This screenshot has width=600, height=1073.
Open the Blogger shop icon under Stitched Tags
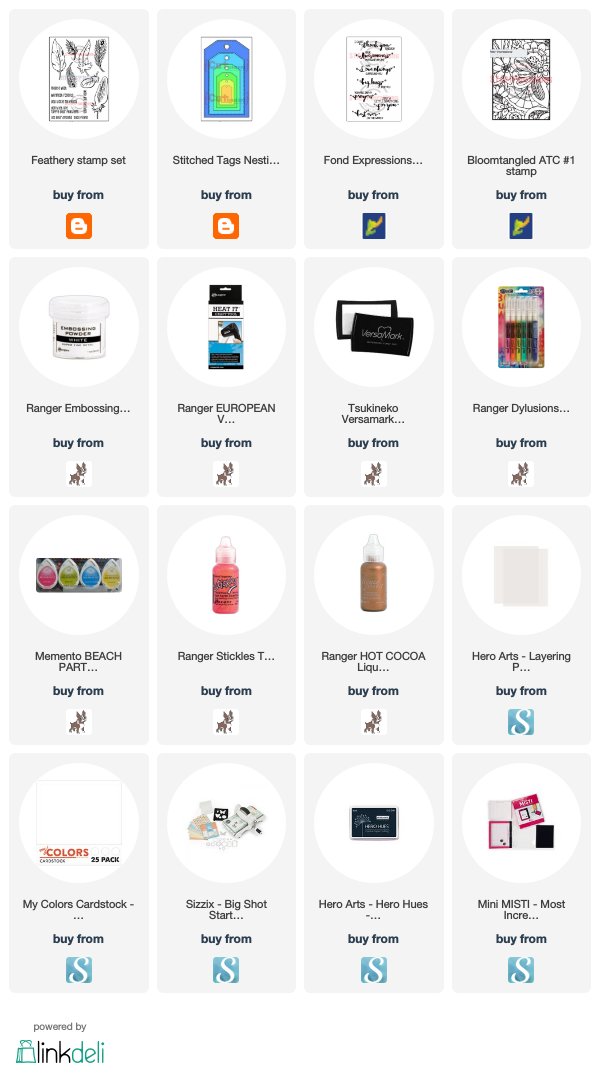226,226
